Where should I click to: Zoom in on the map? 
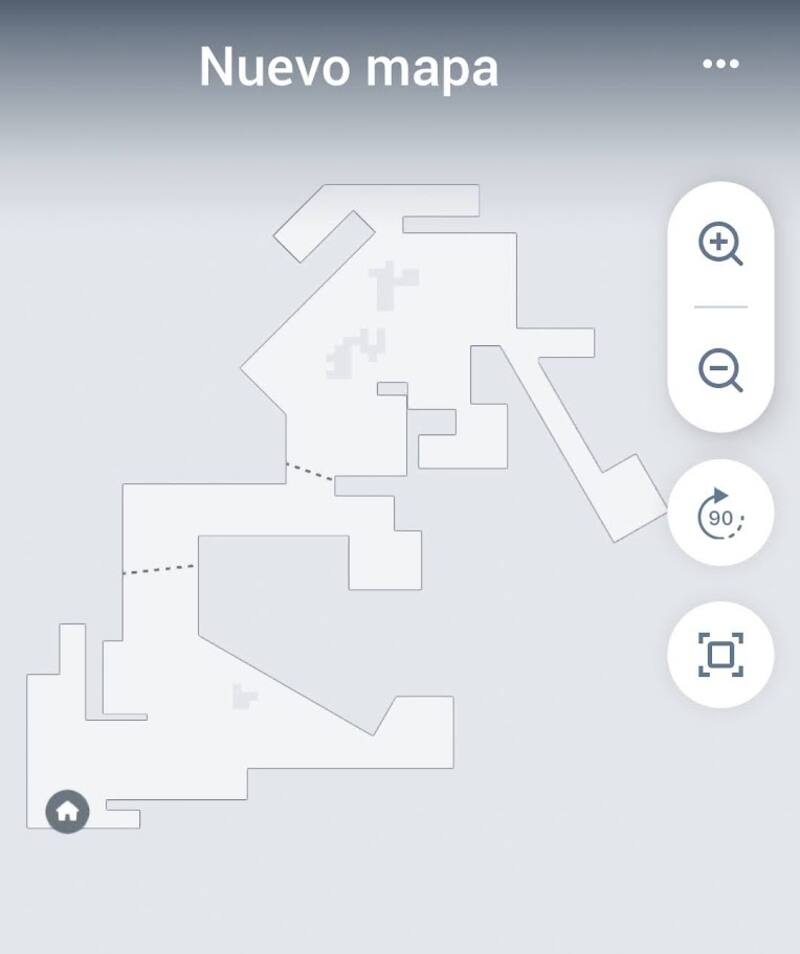(720, 244)
